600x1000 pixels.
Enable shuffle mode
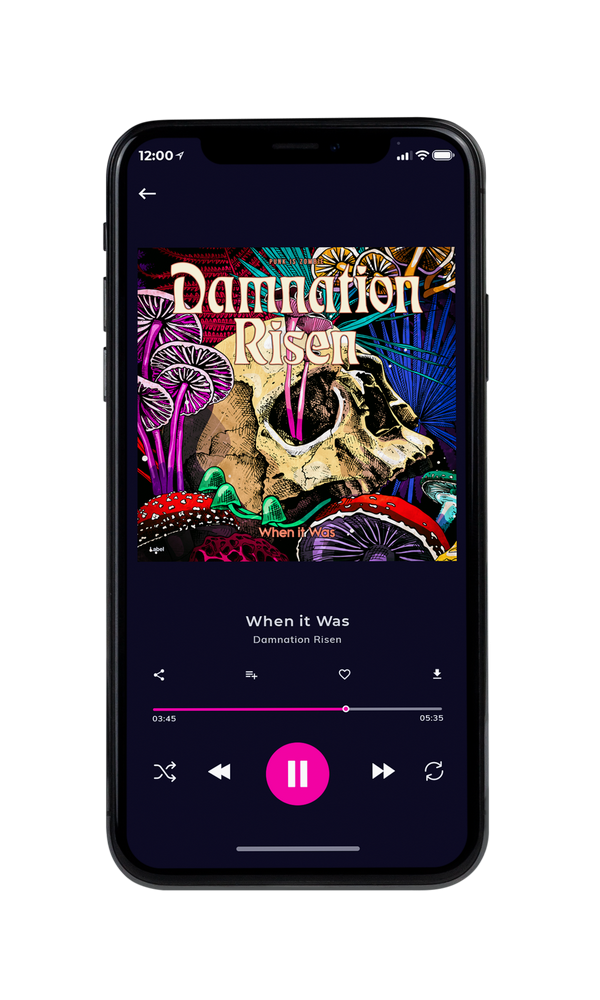point(165,772)
